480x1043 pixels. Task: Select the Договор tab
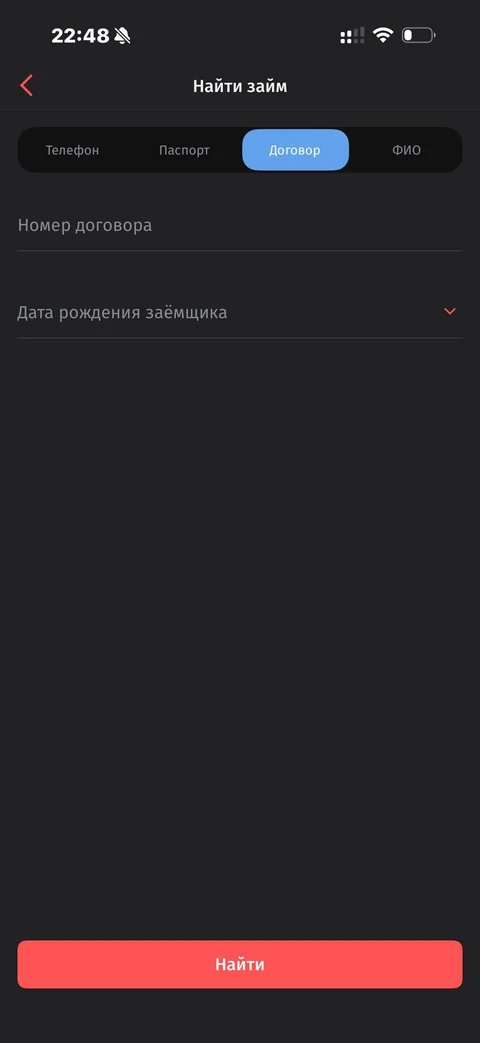tap(295, 150)
